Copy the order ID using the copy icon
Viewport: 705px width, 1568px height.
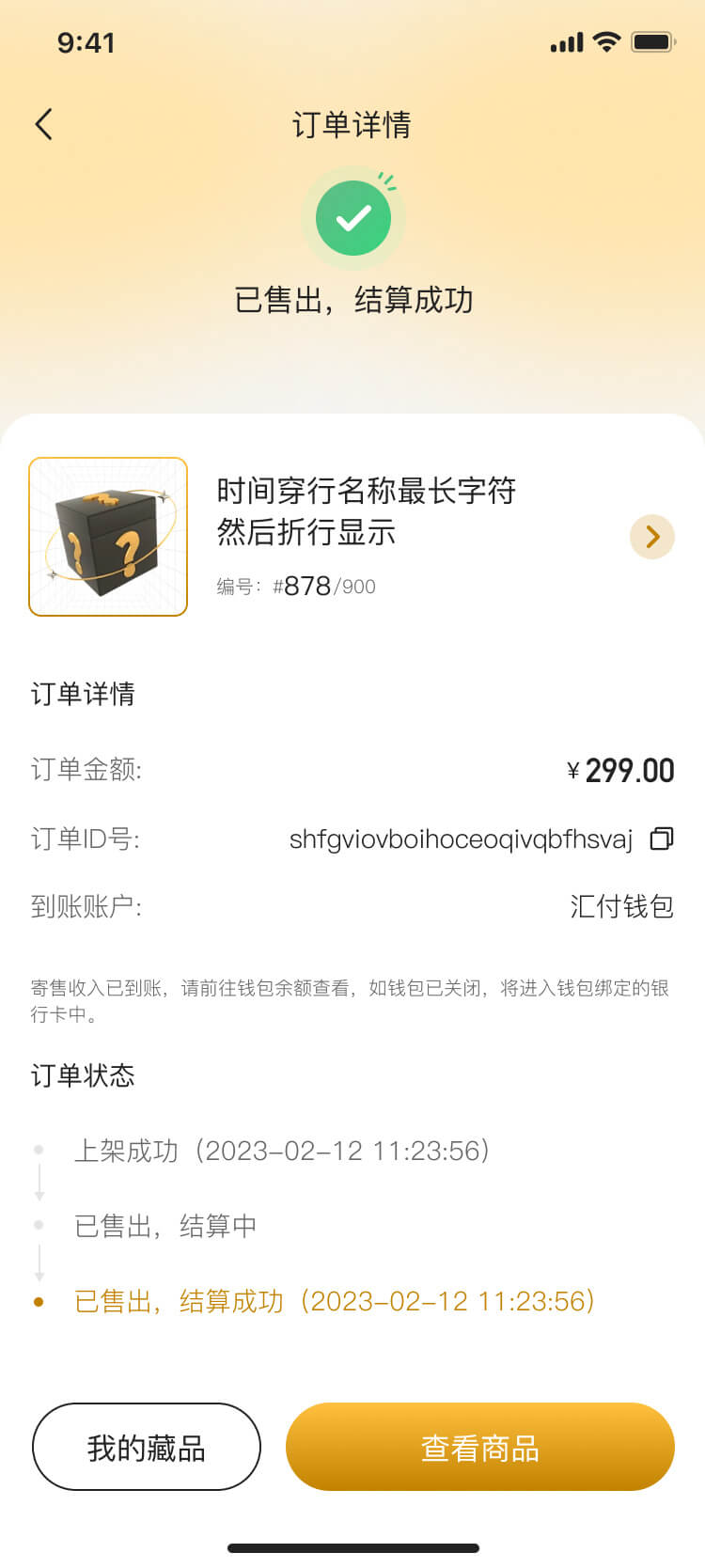click(662, 839)
